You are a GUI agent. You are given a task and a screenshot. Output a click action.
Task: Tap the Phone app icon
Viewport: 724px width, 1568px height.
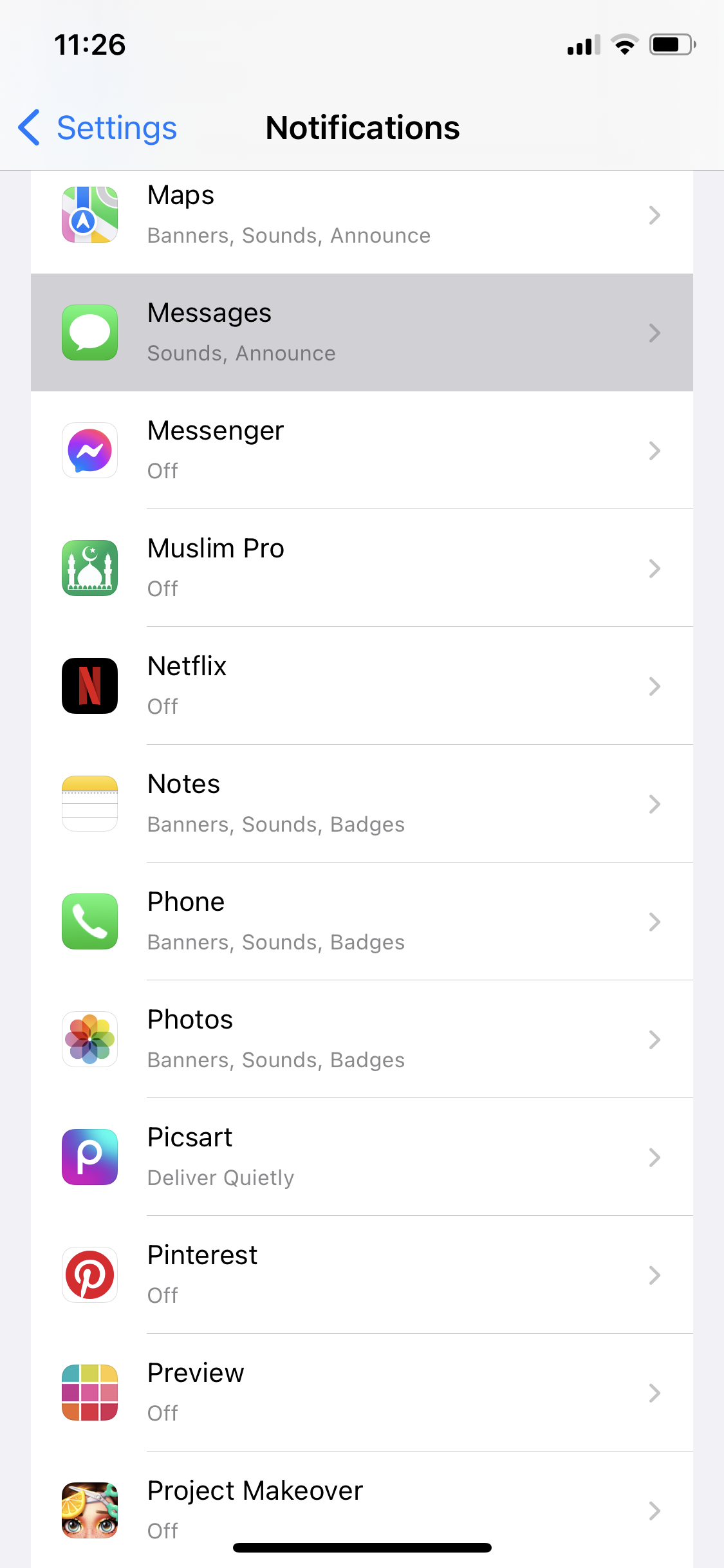(89, 921)
